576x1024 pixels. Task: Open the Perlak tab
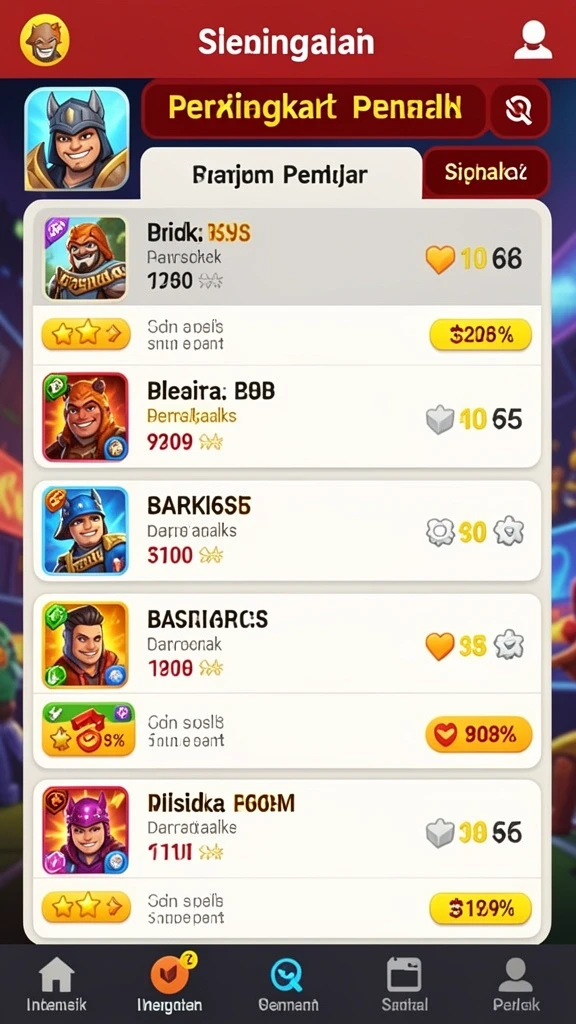(x=516, y=984)
